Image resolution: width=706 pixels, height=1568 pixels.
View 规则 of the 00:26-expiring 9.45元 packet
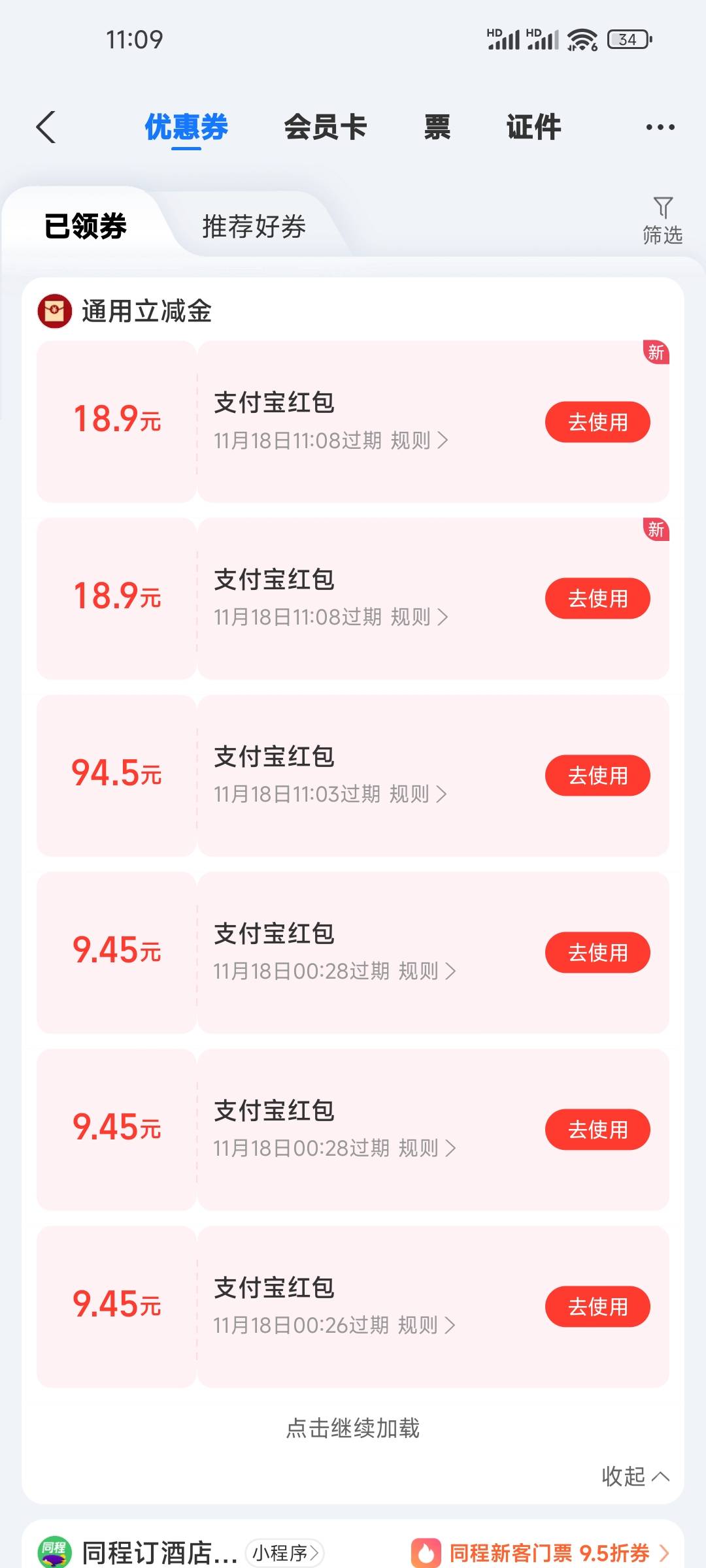point(426,1326)
